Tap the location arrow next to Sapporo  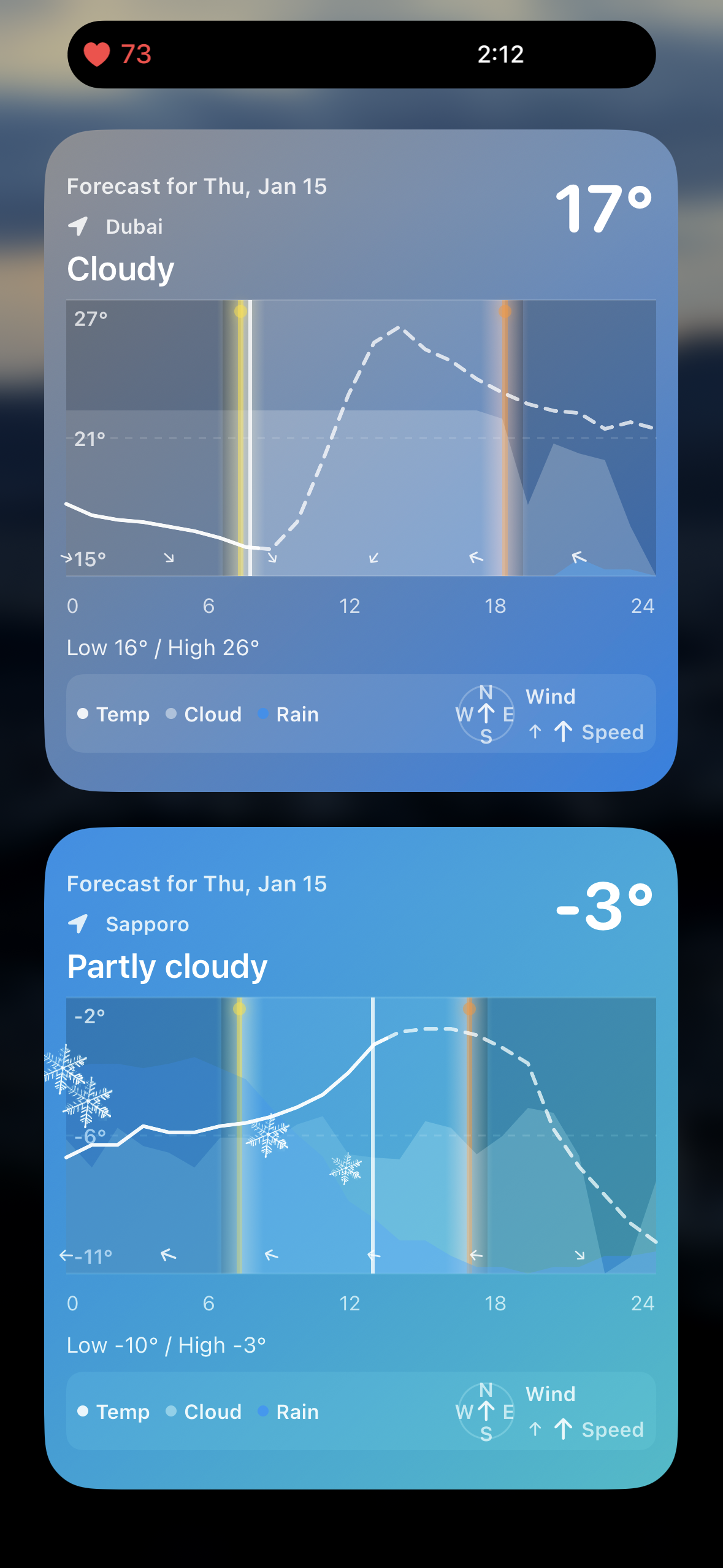coord(78,924)
